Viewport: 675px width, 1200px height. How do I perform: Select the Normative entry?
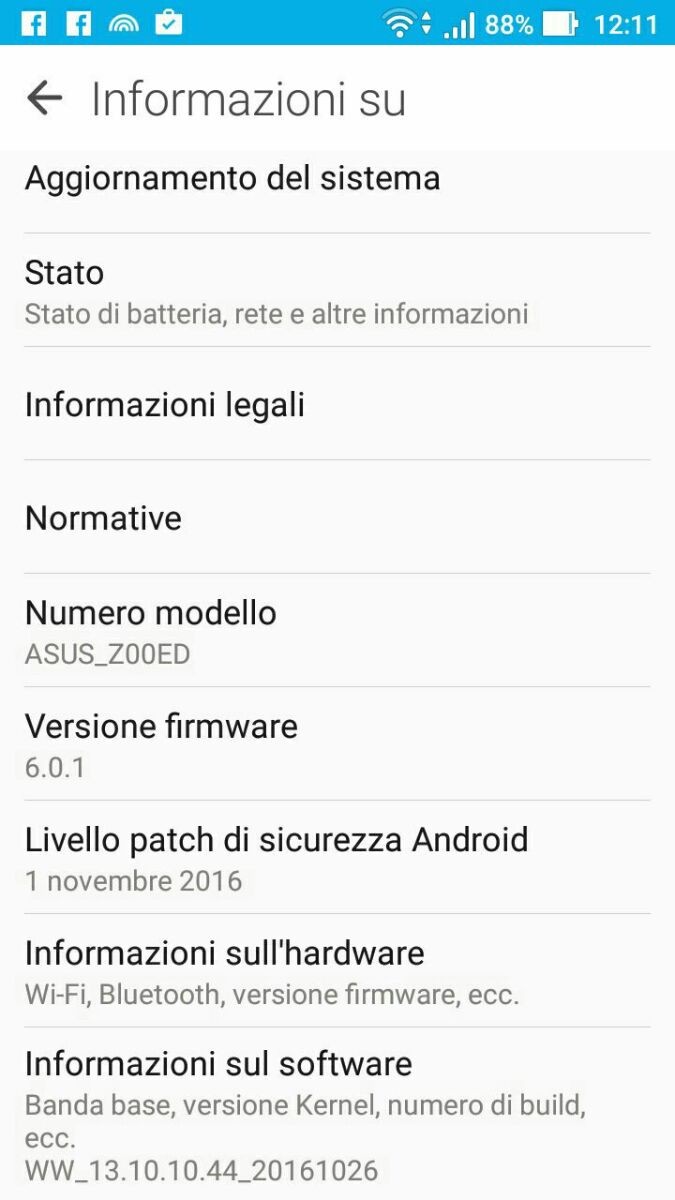tap(337, 517)
